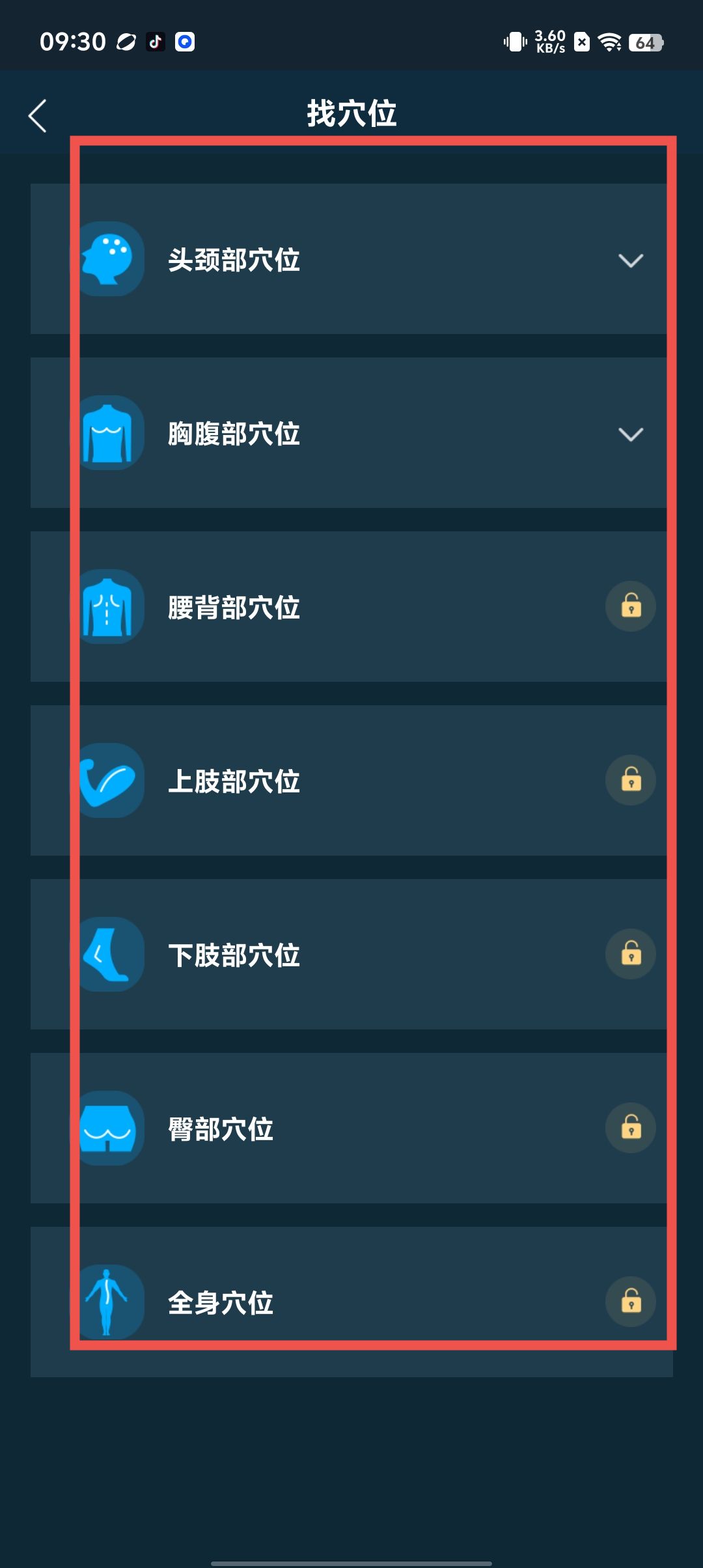This screenshot has width=703, height=1568.
Task: Open the 全身穴位 category
Action: (351, 1302)
